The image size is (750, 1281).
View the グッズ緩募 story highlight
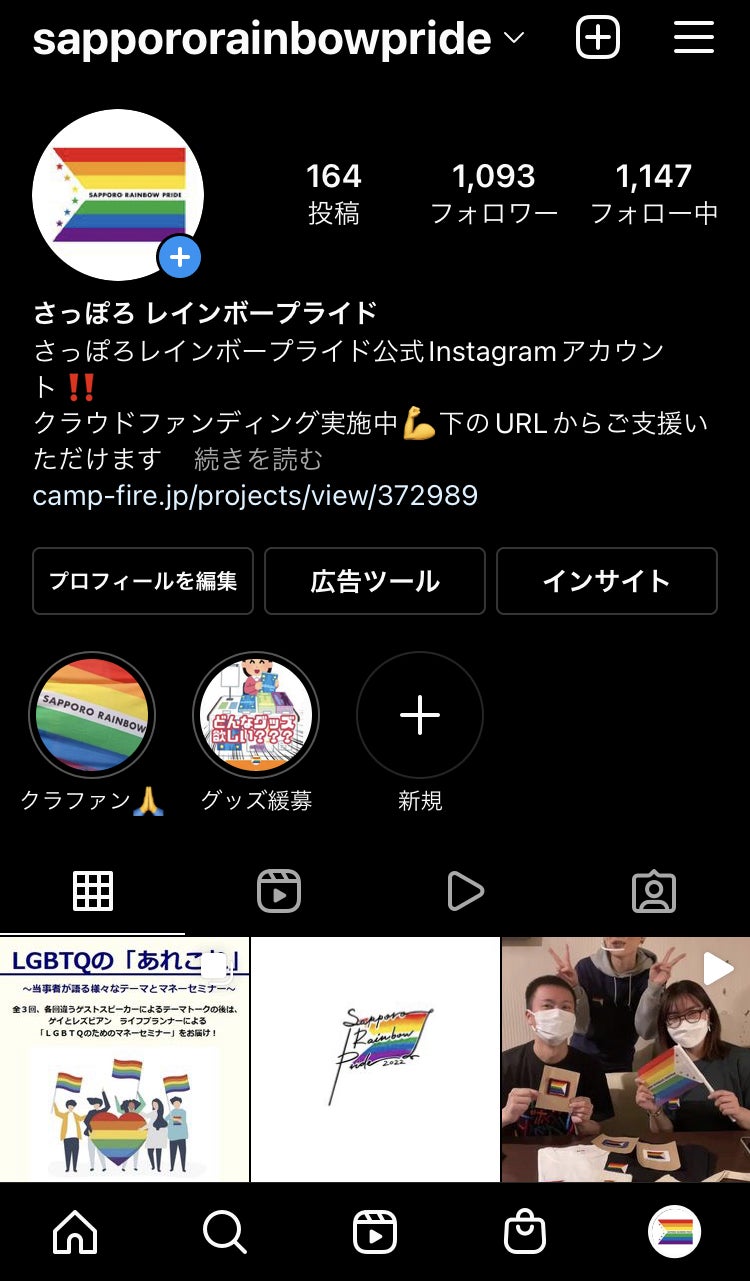point(256,715)
